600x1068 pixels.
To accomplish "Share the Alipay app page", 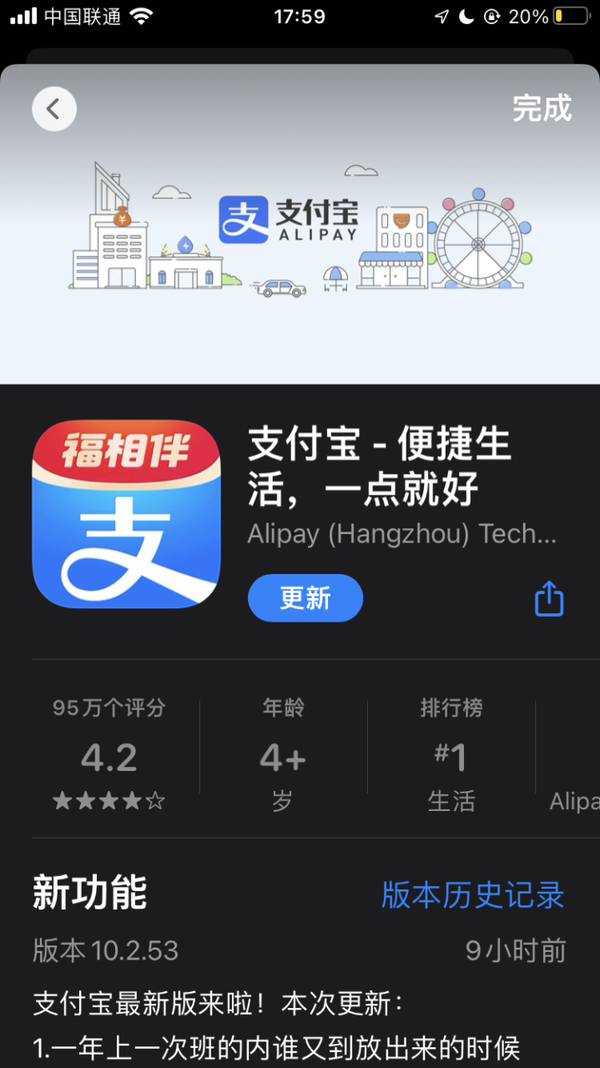I will (x=549, y=599).
